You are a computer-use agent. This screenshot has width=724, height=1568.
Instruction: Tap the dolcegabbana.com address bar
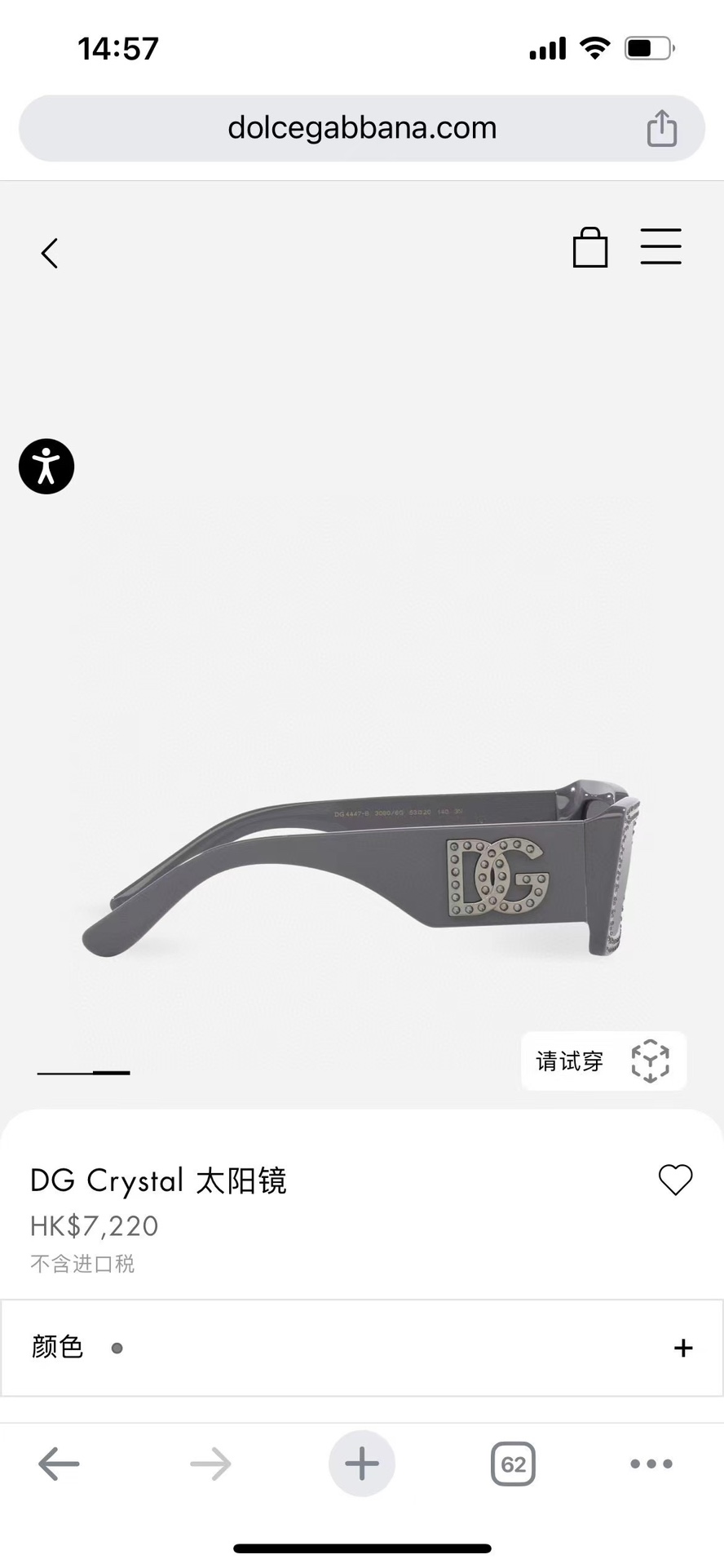point(362,128)
